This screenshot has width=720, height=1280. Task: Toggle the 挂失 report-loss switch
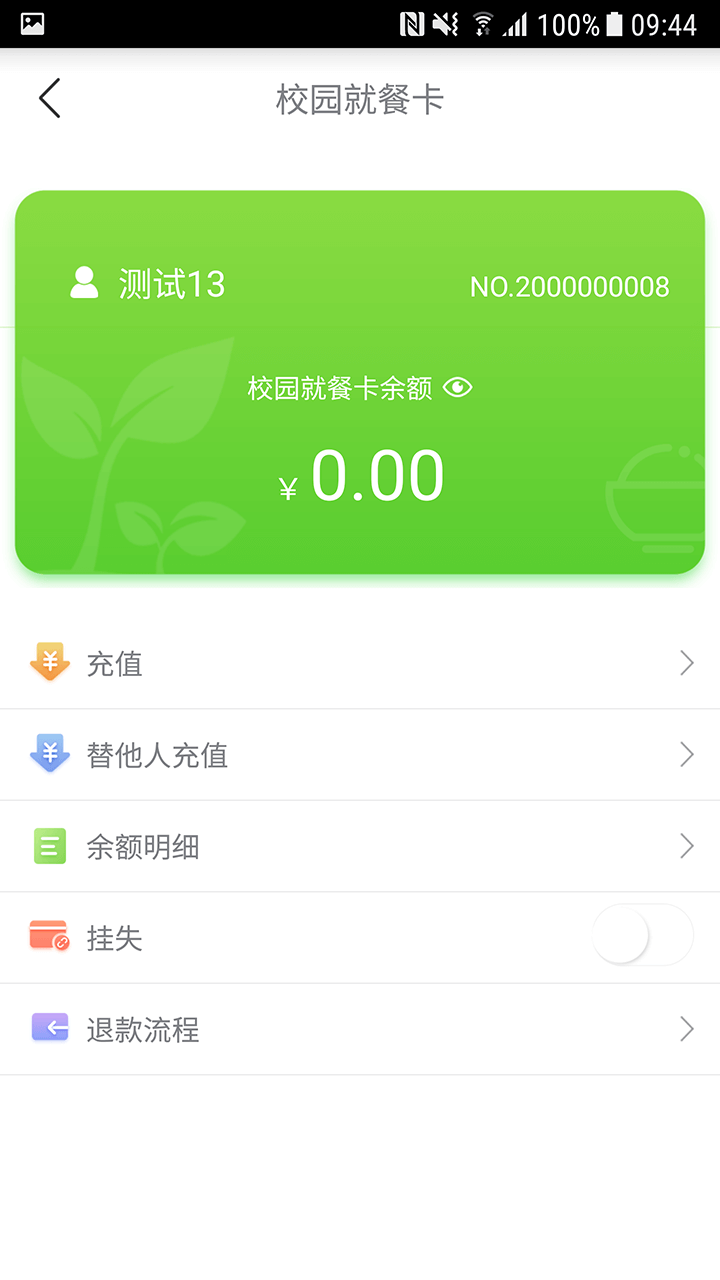pos(642,938)
